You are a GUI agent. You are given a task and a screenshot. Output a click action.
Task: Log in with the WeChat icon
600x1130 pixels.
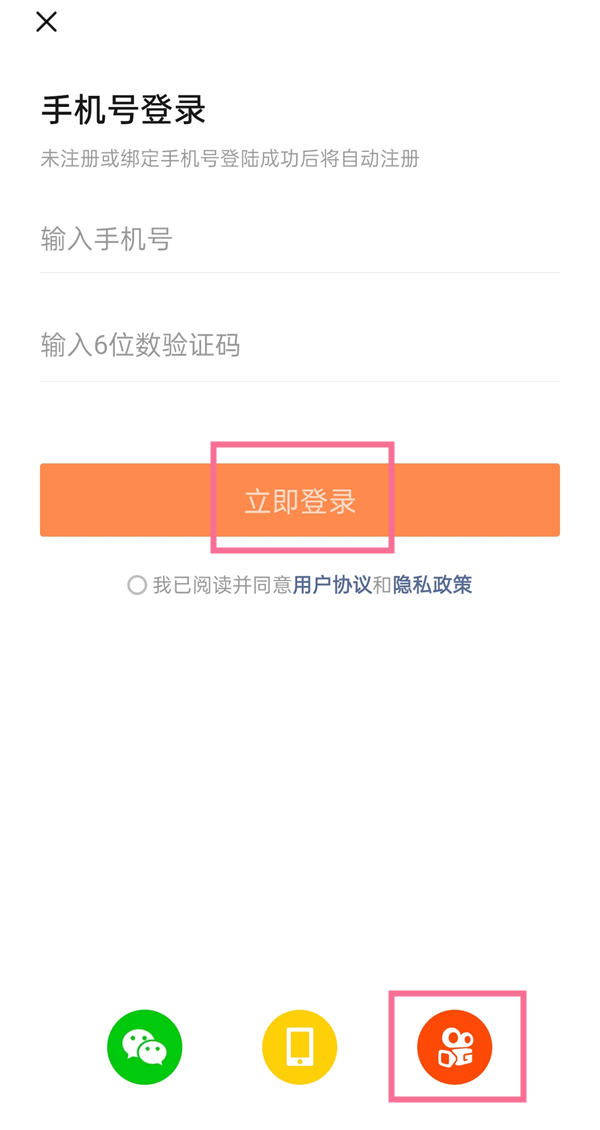(145, 1047)
